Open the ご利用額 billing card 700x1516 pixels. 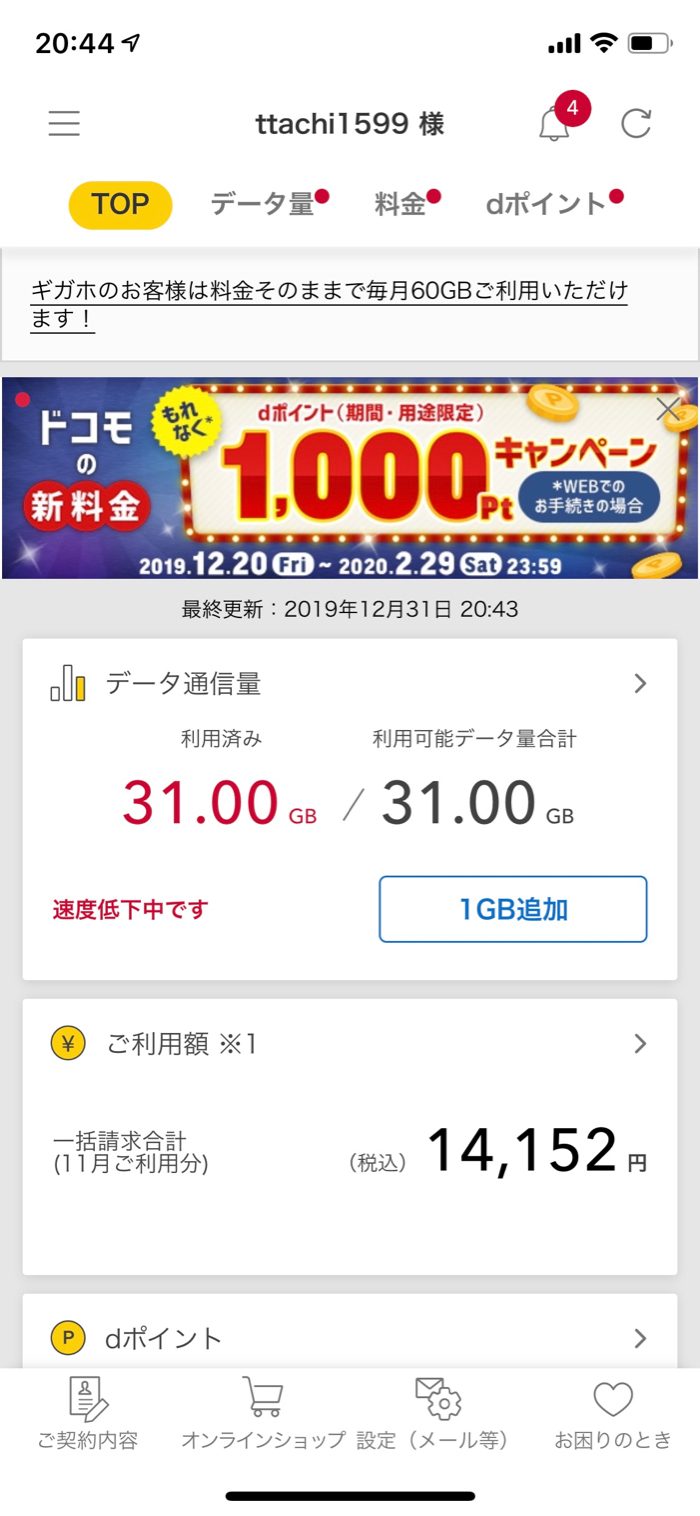tap(350, 1044)
